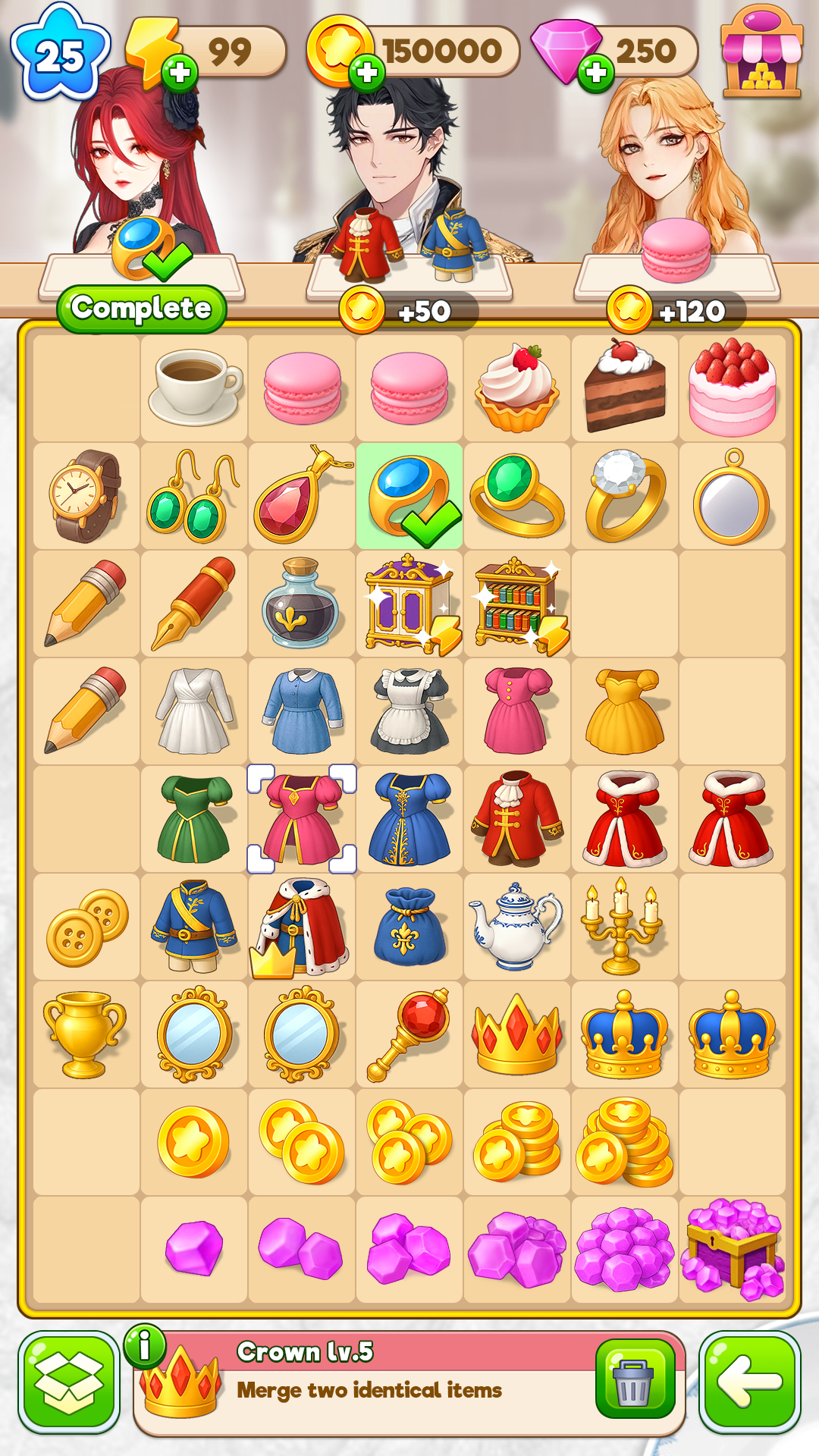Image resolution: width=819 pixels, height=1456 pixels.
Task: Open the shop stall icon
Action: coord(761,53)
